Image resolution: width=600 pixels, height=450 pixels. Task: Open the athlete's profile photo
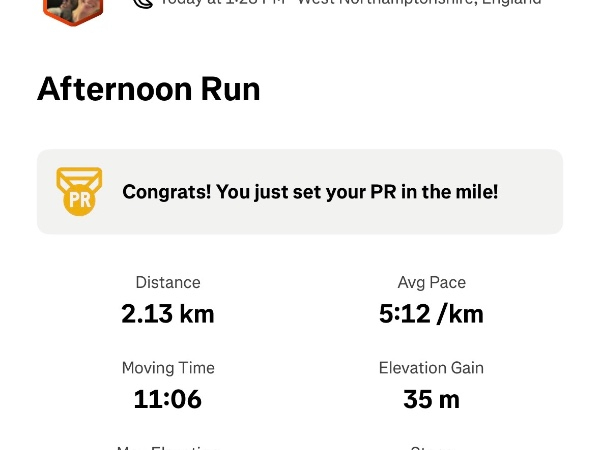coord(73,8)
